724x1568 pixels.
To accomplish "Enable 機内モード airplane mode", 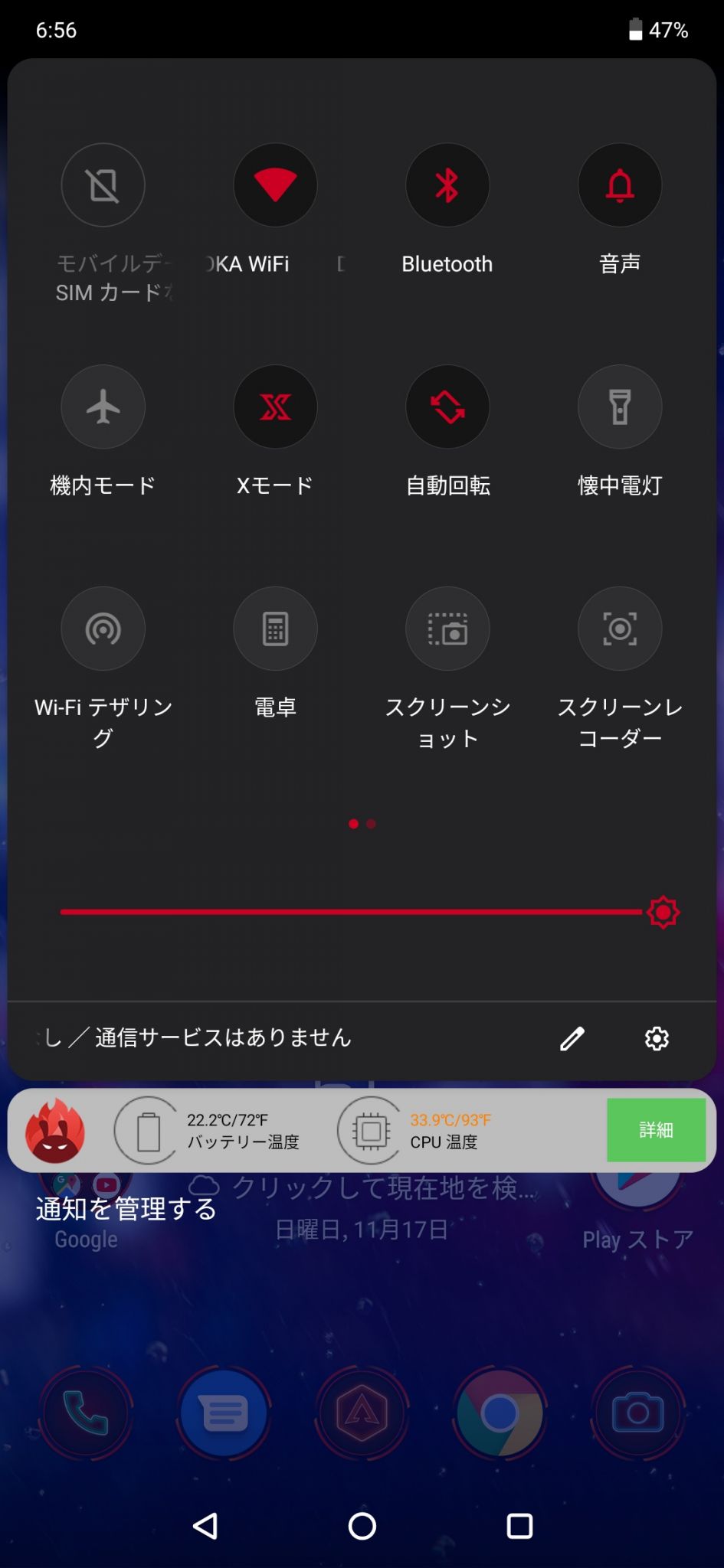I will (103, 407).
